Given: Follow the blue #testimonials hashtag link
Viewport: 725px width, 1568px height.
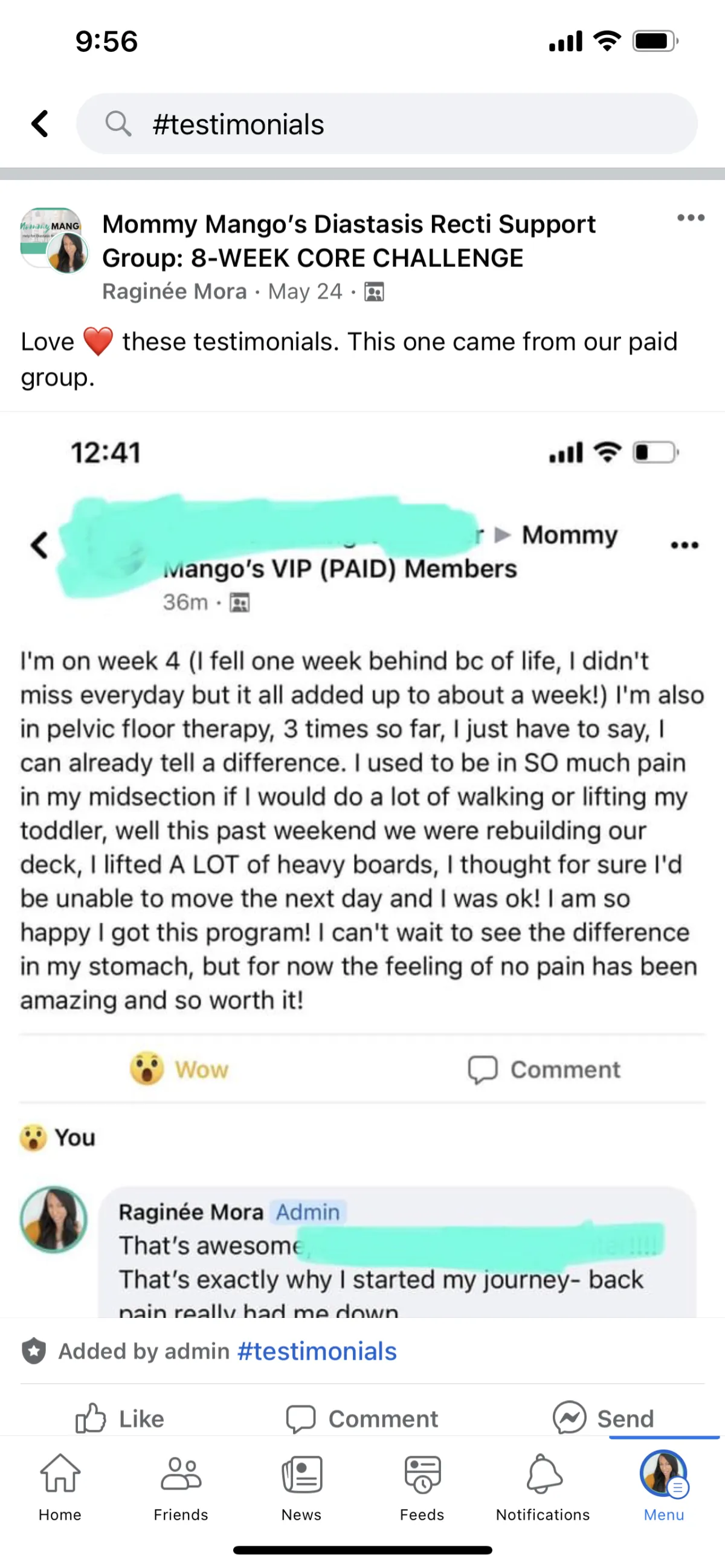Looking at the screenshot, I should tap(317, 1351).
